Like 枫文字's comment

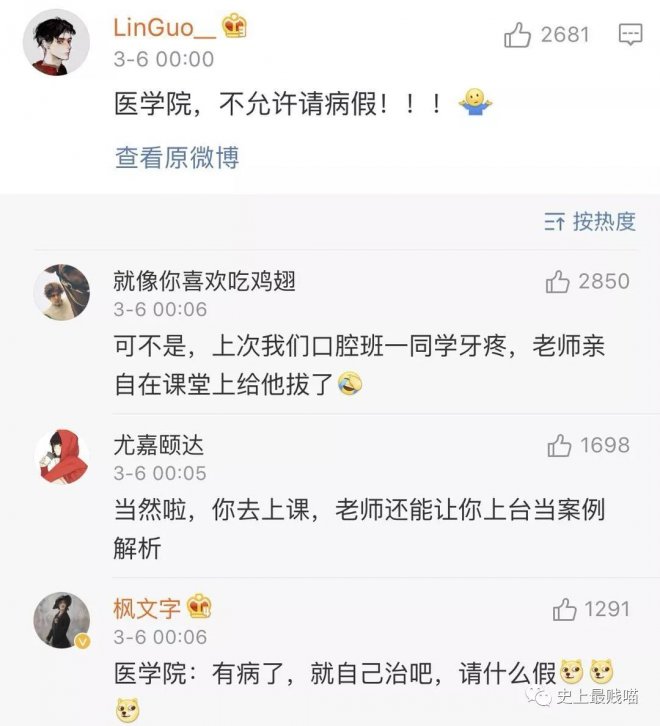pos(564,609)
